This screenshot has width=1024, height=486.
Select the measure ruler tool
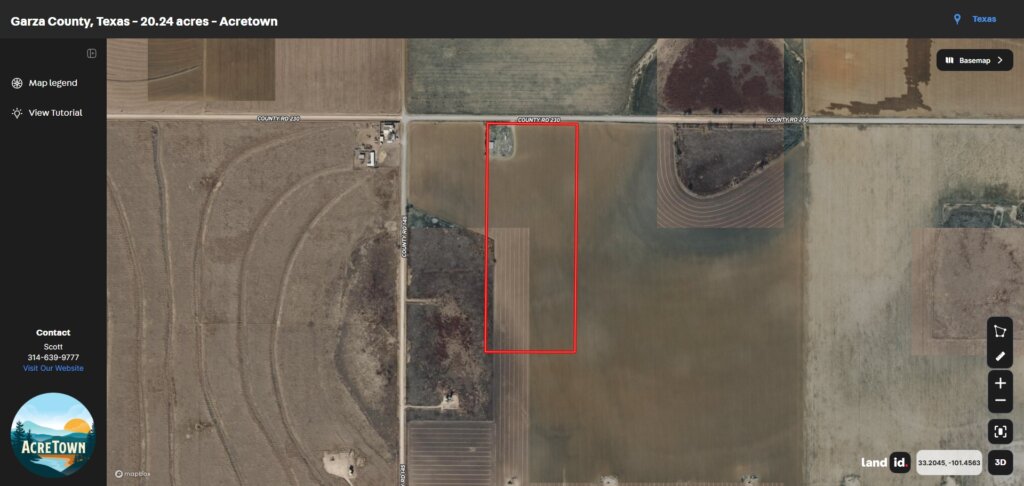[1000, 356]
